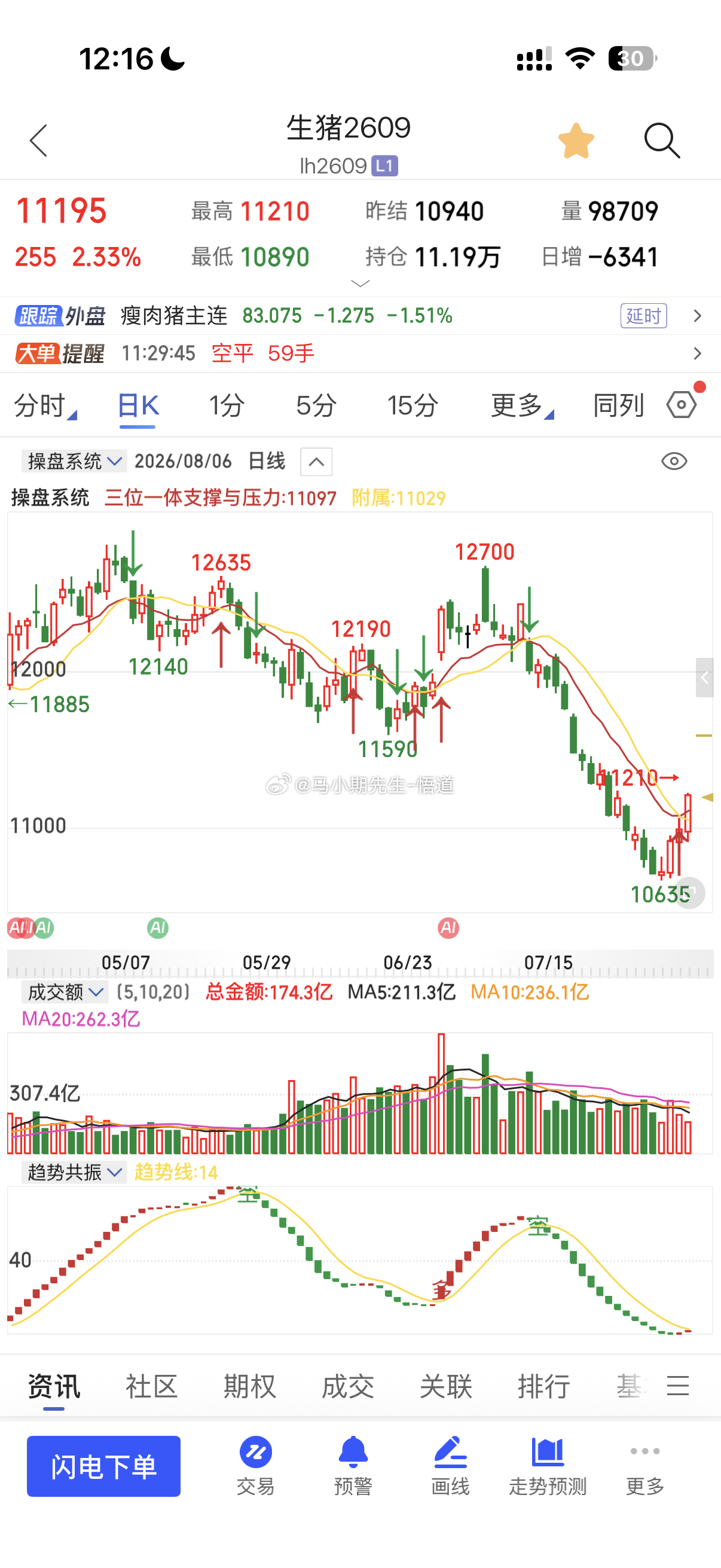Open the 画线 drawing tool
Viewport: 721px width, 1568px height.
pos(450,1466)
